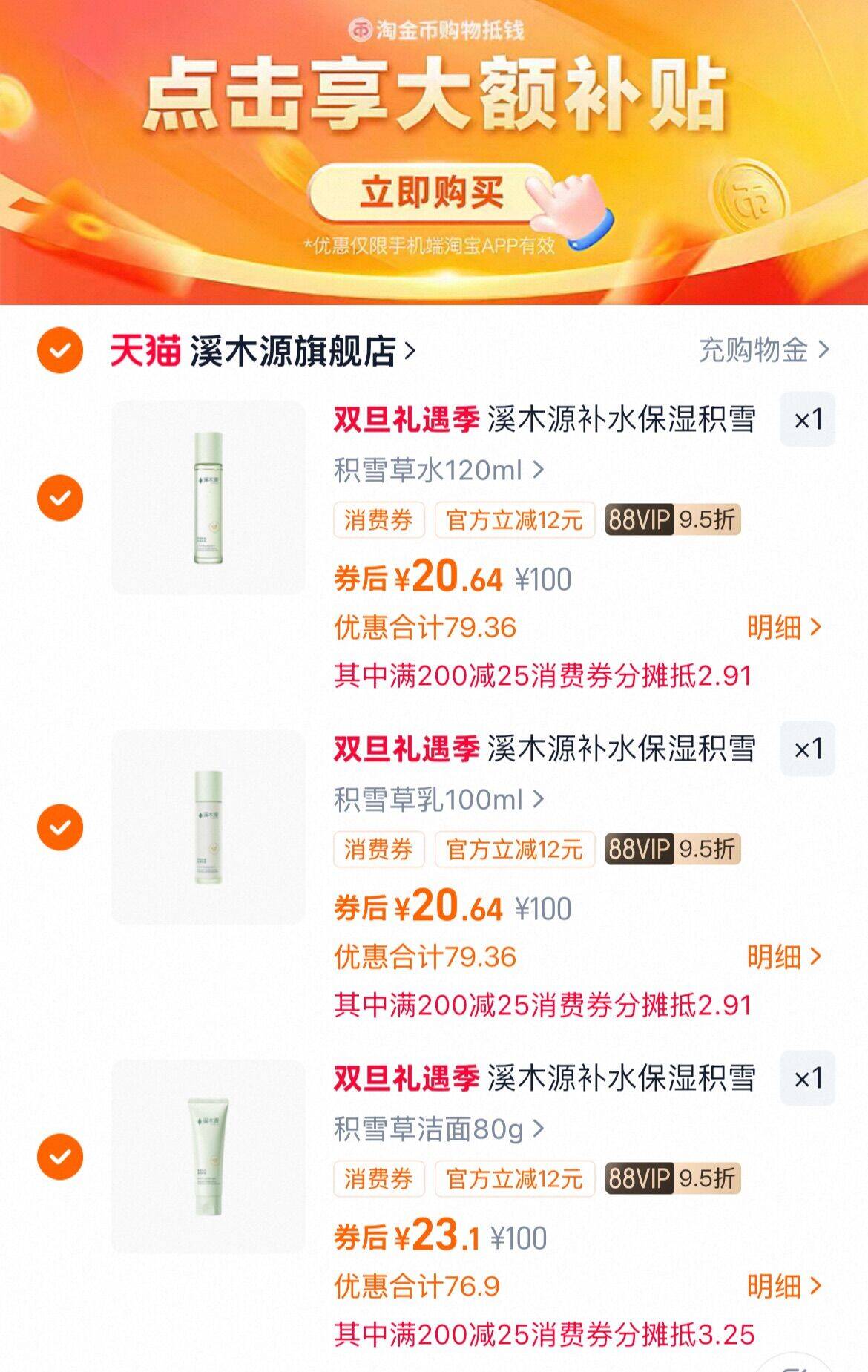Viewport: 868px width, 1372px height.
Task: Open the 积雪草洁面80g product image
Action: point(208,1157)
